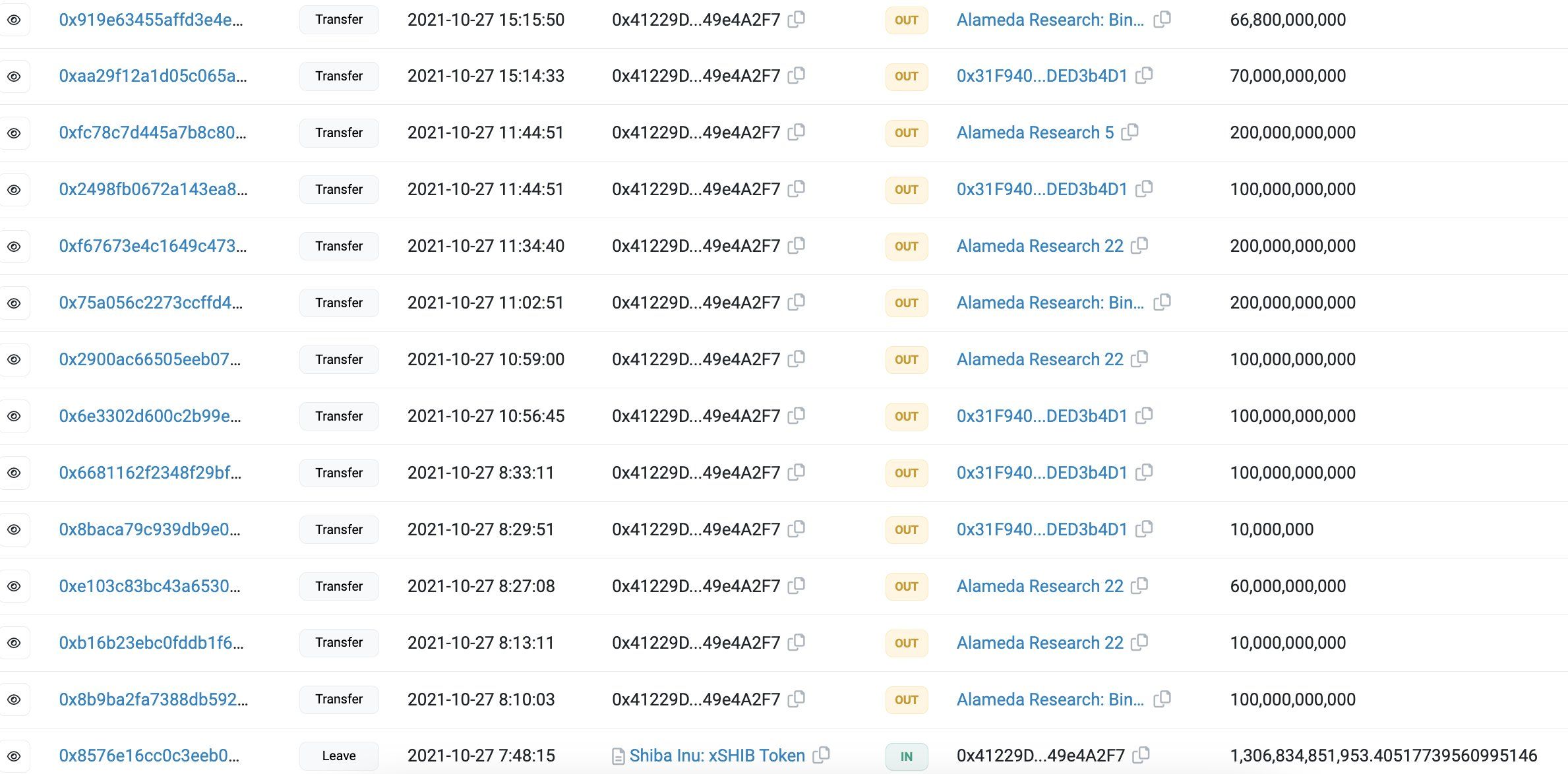Open 0x31F940...DED3b4D1 address in 10:56:45 row
This screenshot has width=1568, height=774.
(x=1042, y=416)
